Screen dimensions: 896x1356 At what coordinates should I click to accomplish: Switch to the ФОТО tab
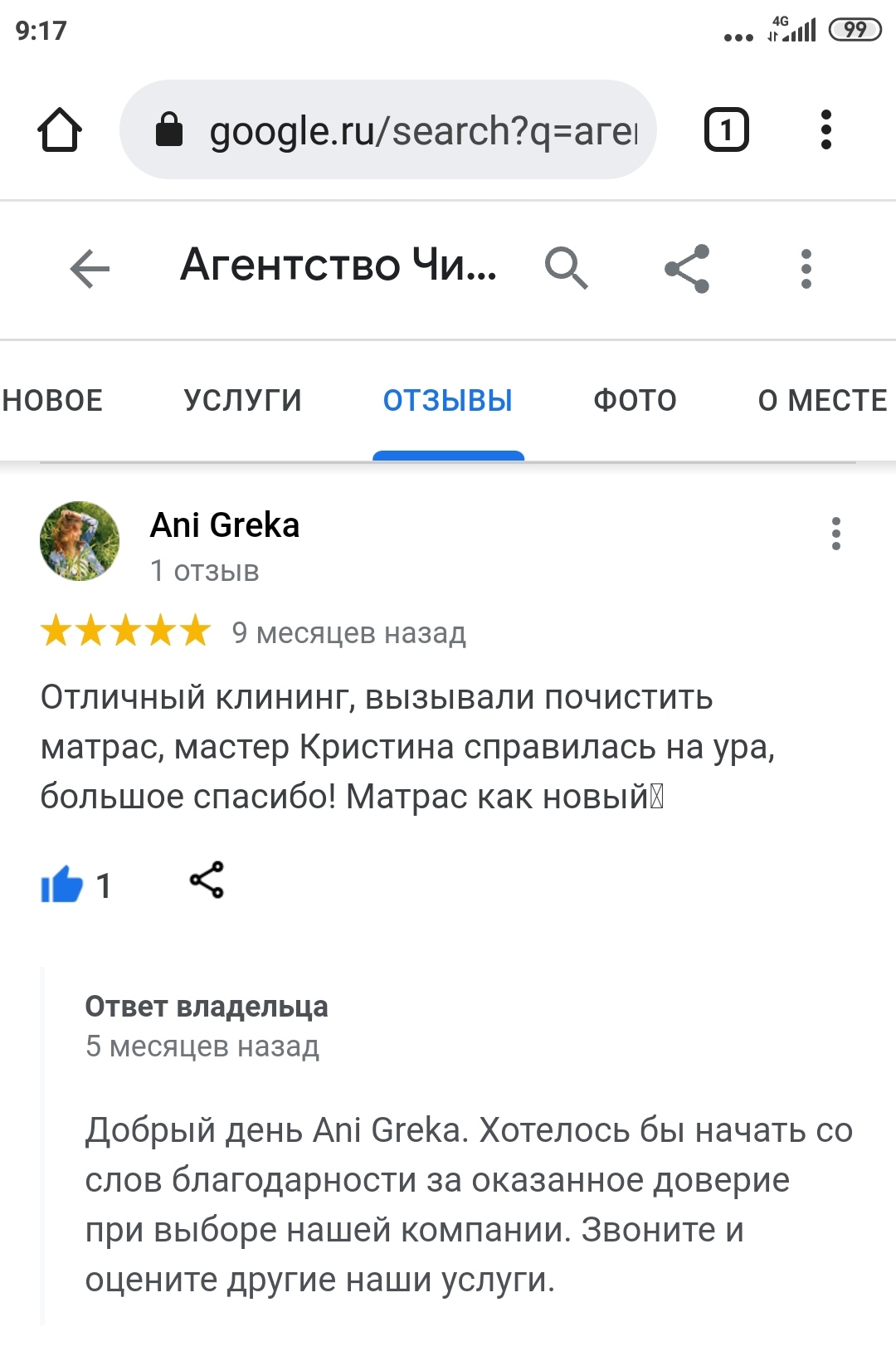coord(635,401)
